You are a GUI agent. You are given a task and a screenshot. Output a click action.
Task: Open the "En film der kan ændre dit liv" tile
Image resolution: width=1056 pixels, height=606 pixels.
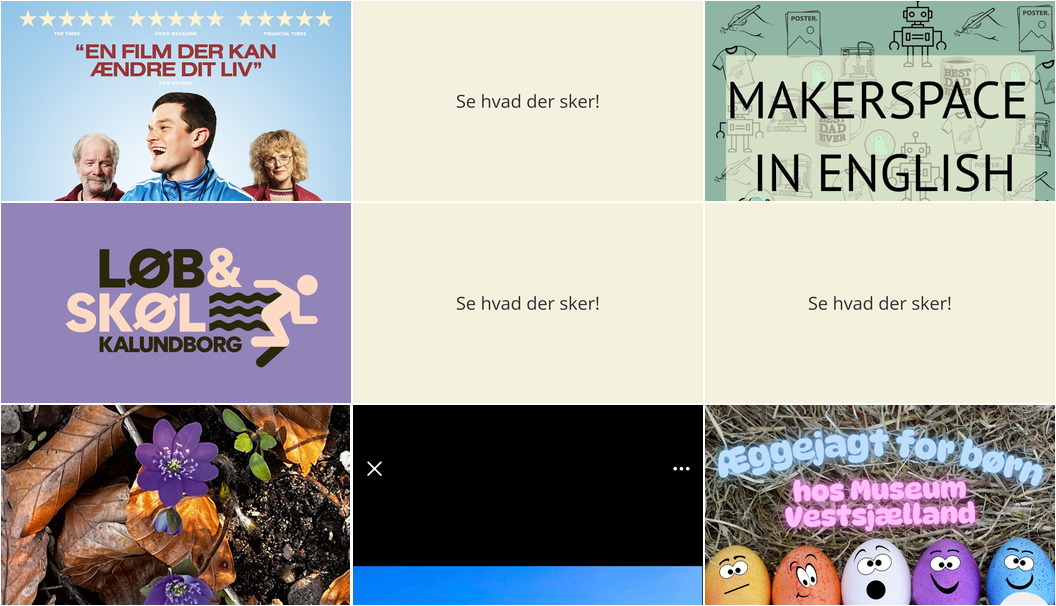[176, 101]
